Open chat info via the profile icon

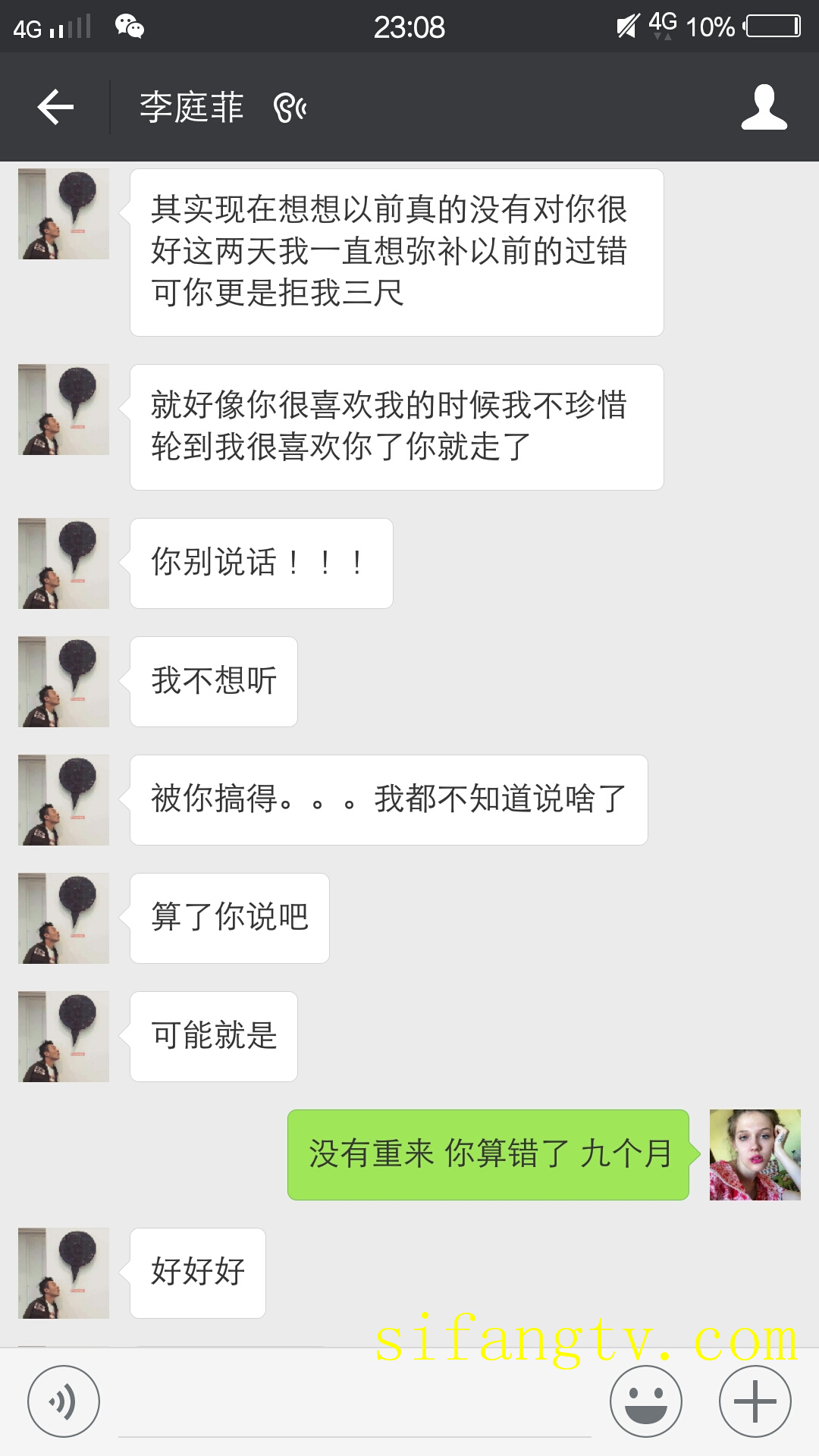click(x=764, y=107)
